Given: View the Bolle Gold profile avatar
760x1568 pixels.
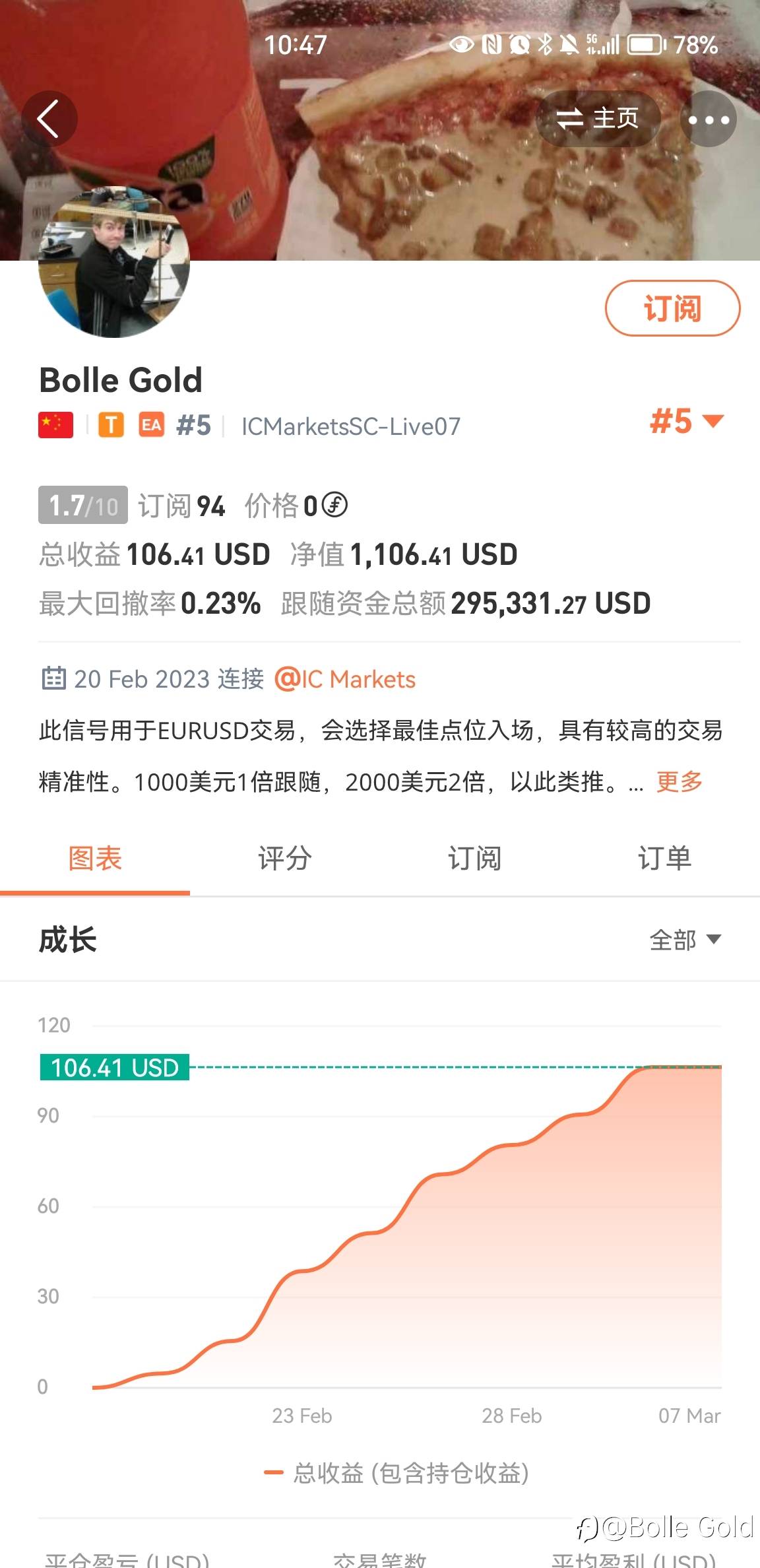Looking at the screenshot, I should 114,262.
